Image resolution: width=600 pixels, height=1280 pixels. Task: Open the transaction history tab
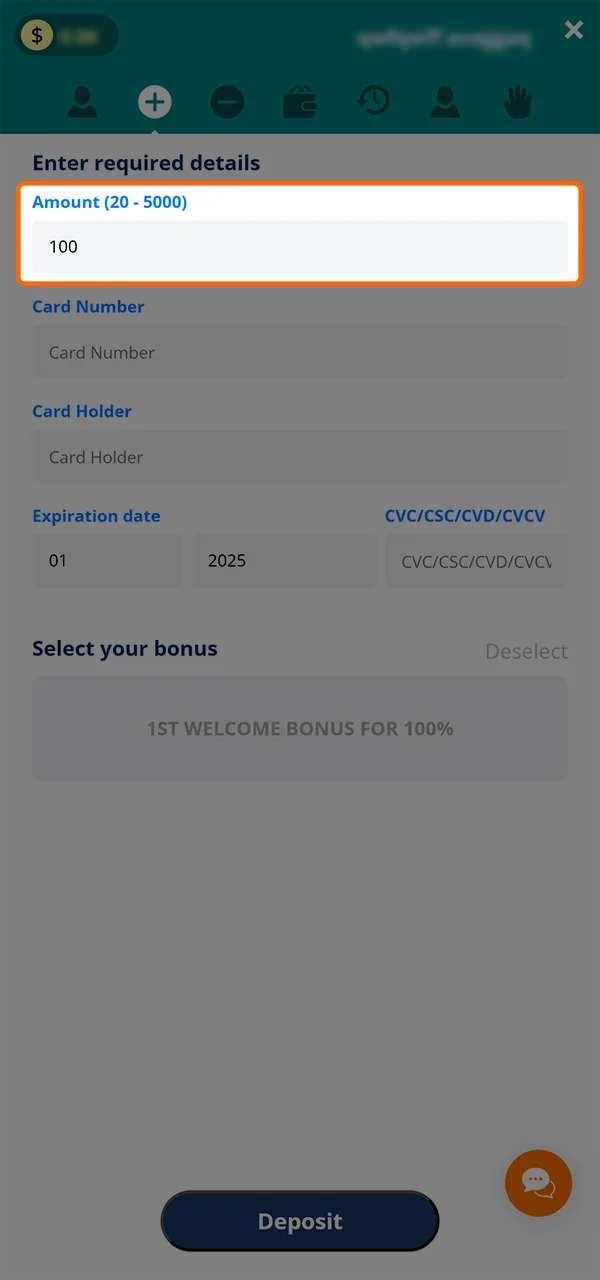pos(373,101)
